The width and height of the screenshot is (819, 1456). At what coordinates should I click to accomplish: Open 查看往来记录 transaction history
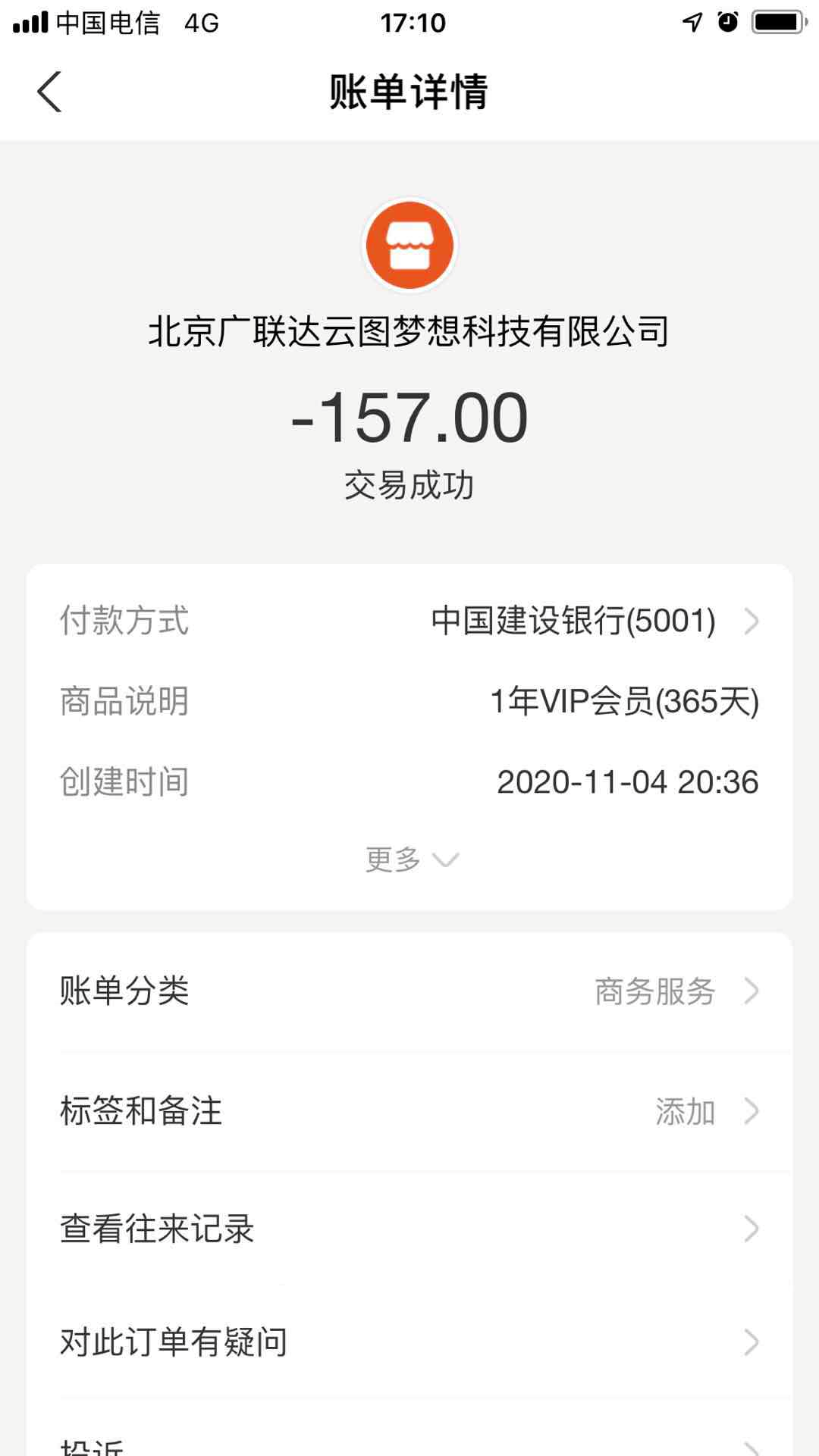pyautogui.click(x=409, y=1229)
